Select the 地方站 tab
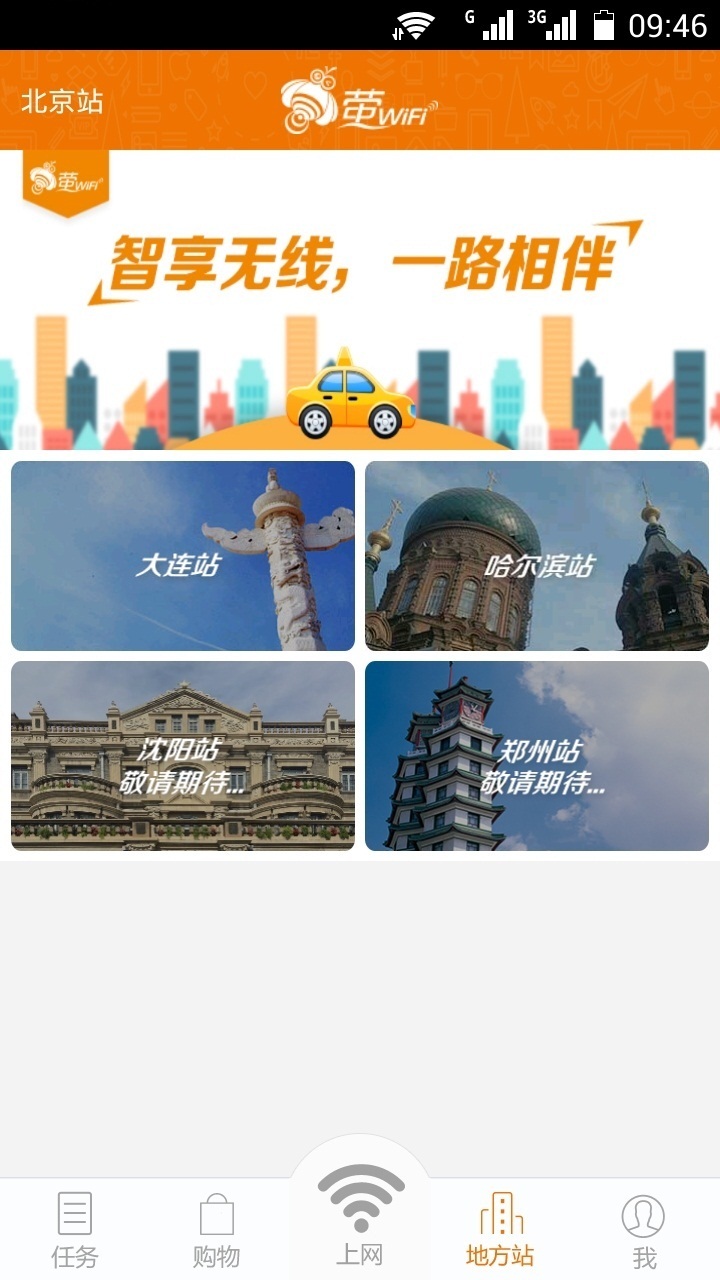Viewport: 720px width, 1280px height. click(500, 1230)
